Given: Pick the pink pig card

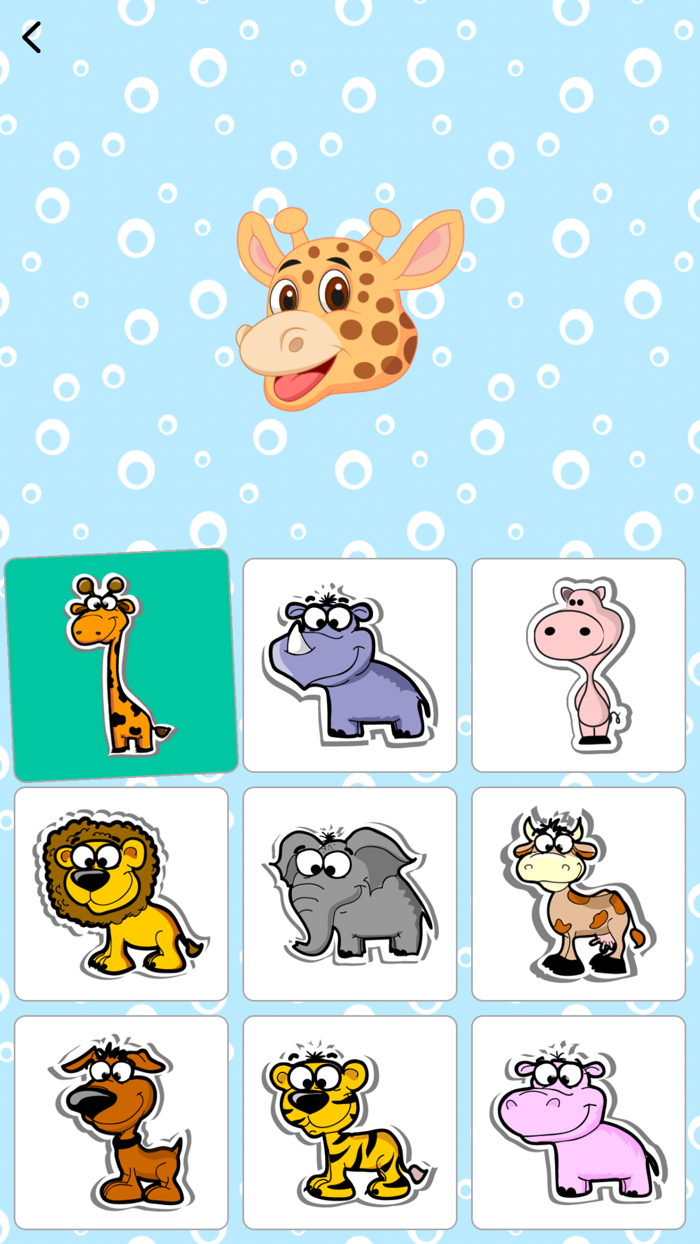Looking at the screenshot, I should [x=579, y=665].
